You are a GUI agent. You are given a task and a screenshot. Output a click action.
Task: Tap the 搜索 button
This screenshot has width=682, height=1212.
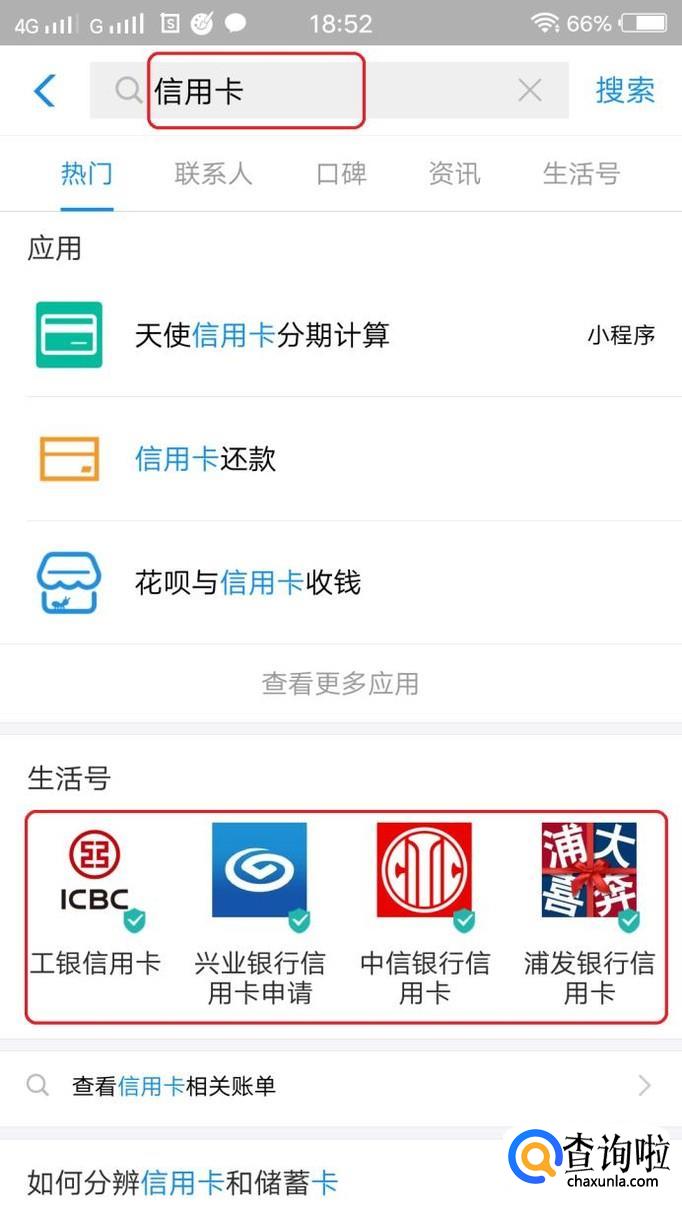pyautogui.click(x=625, y=91)
